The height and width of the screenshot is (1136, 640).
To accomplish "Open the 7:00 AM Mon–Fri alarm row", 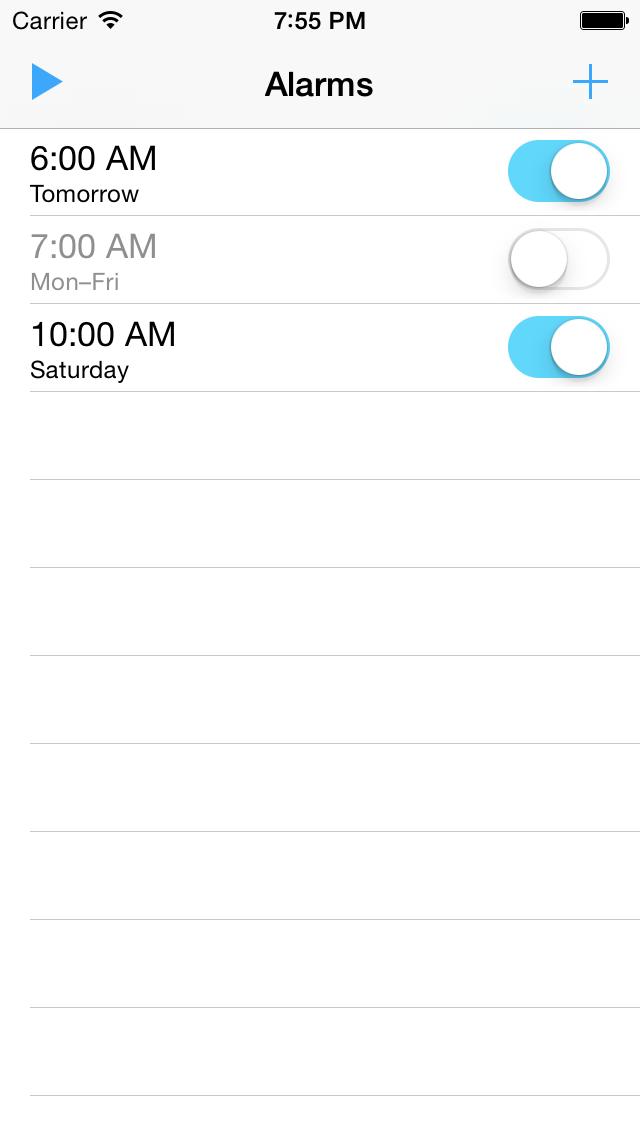I will 320,260.
